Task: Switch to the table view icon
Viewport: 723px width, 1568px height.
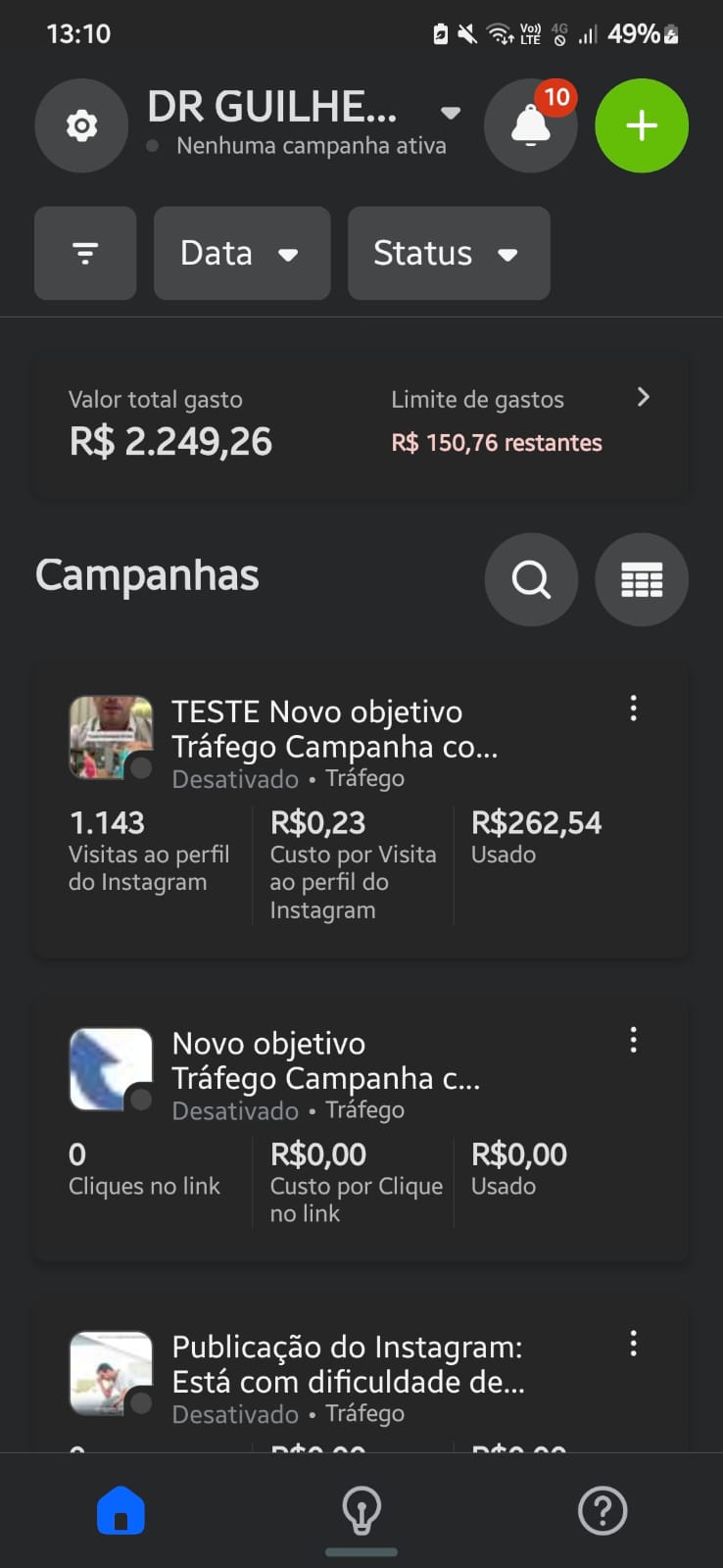Action: pos(642,580)
